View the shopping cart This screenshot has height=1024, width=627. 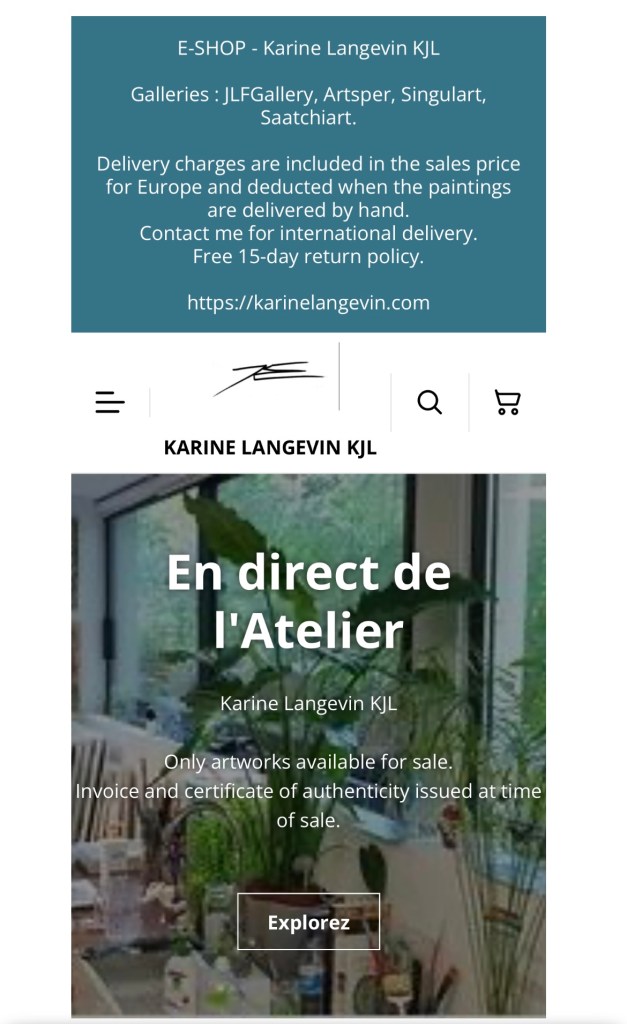click(507, 402)
